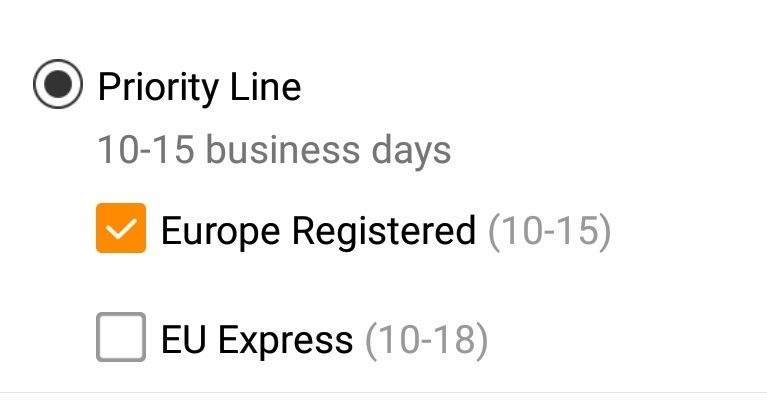Uncheck the Europe Registered checkbox
Viewport: 767px width, 412px height.
coord(121,228)
